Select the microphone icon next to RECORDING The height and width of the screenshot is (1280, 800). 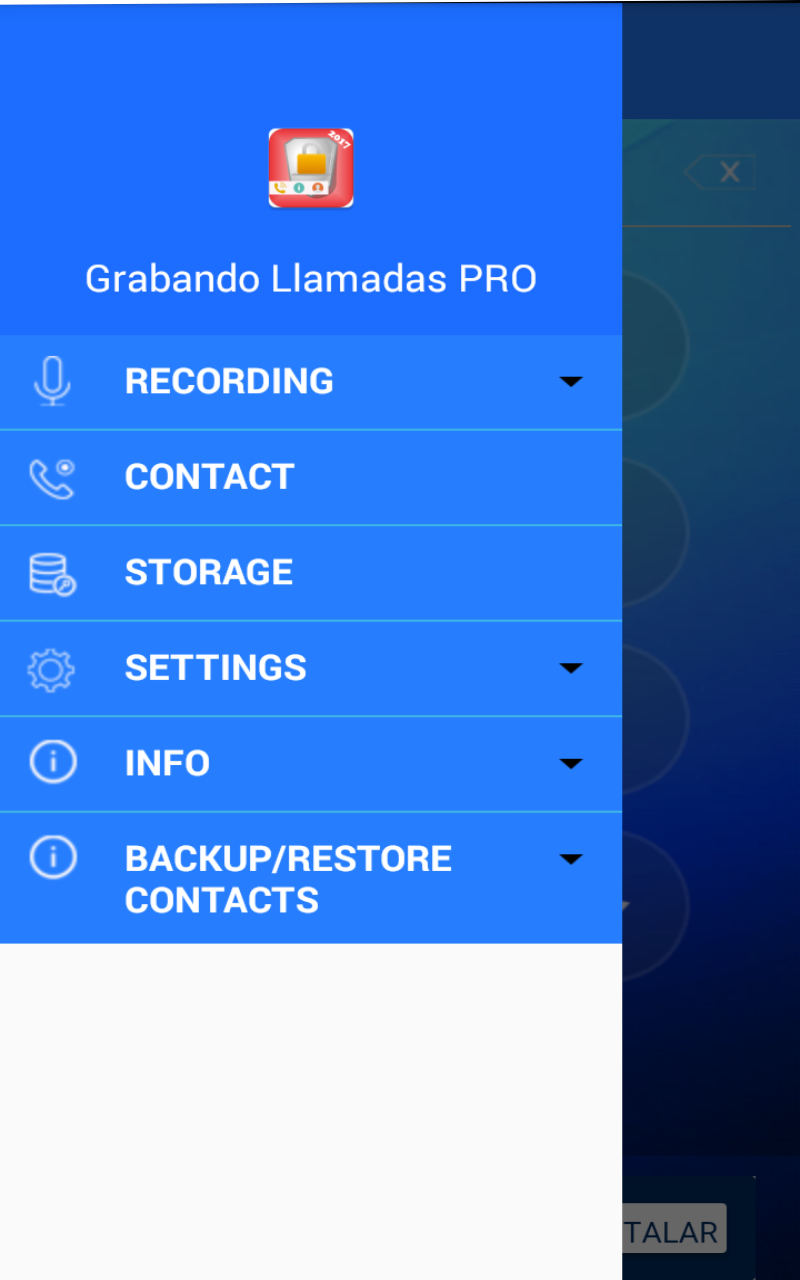[x=52, y=380]
